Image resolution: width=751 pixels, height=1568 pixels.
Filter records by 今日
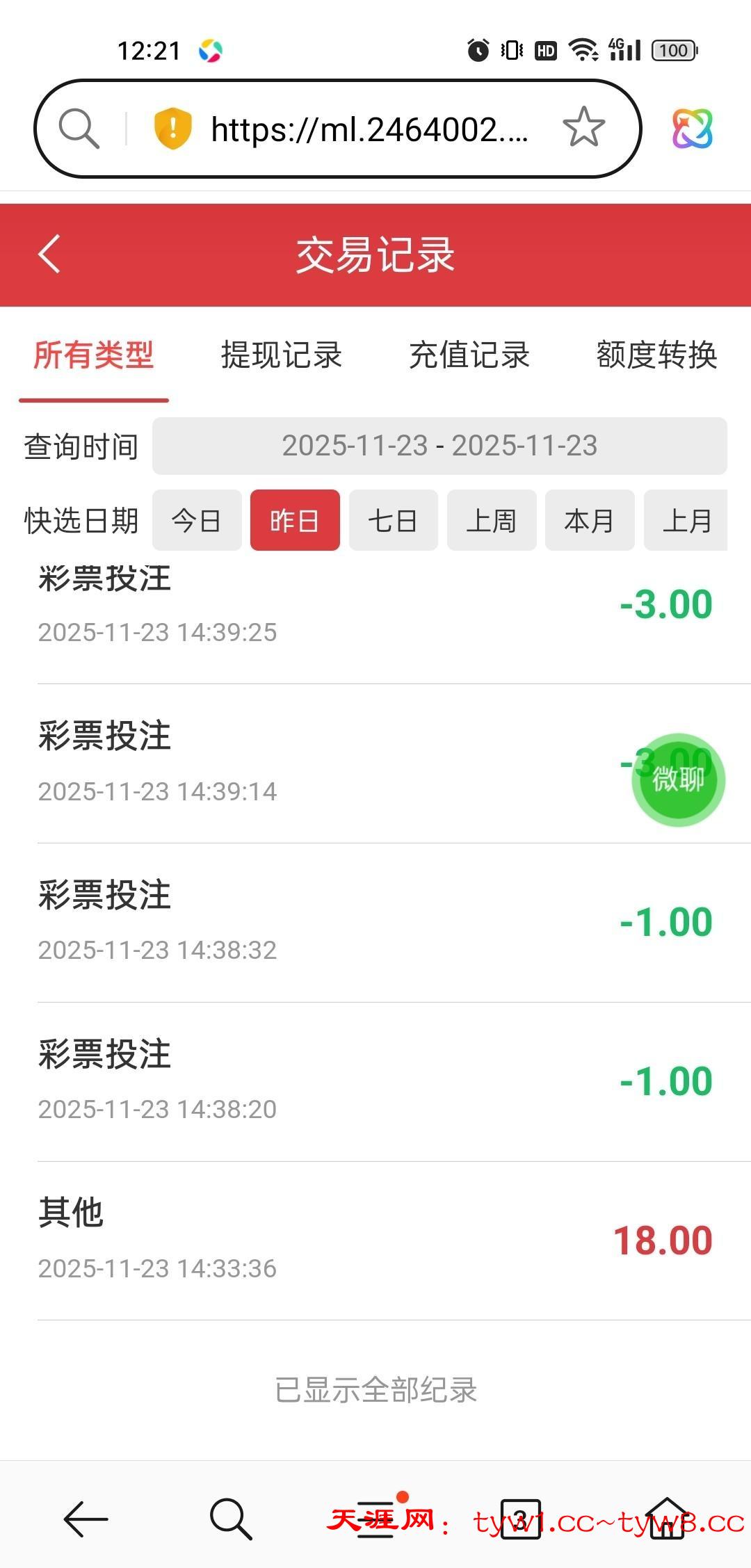[197, 521]
